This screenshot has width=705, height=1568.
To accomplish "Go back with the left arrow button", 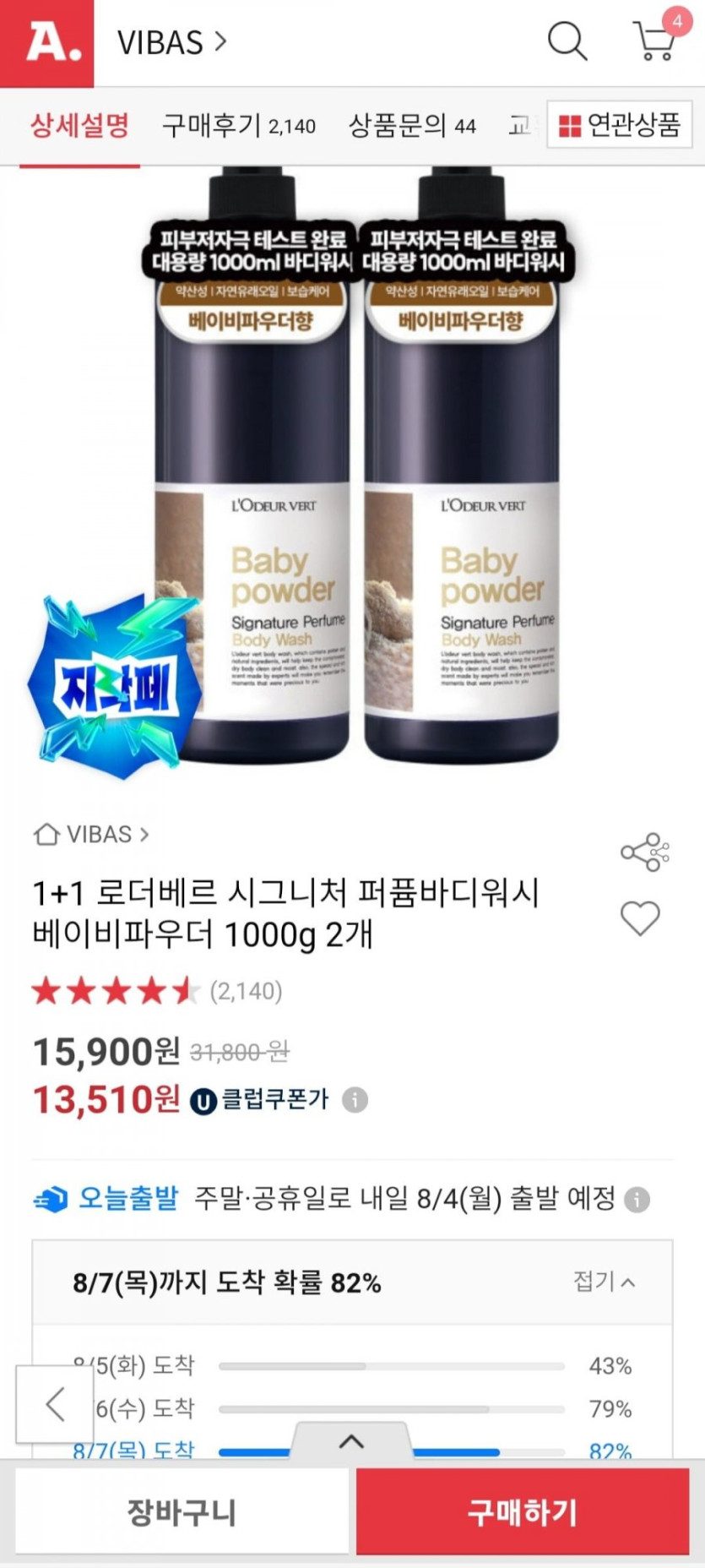I will 55,1403.
